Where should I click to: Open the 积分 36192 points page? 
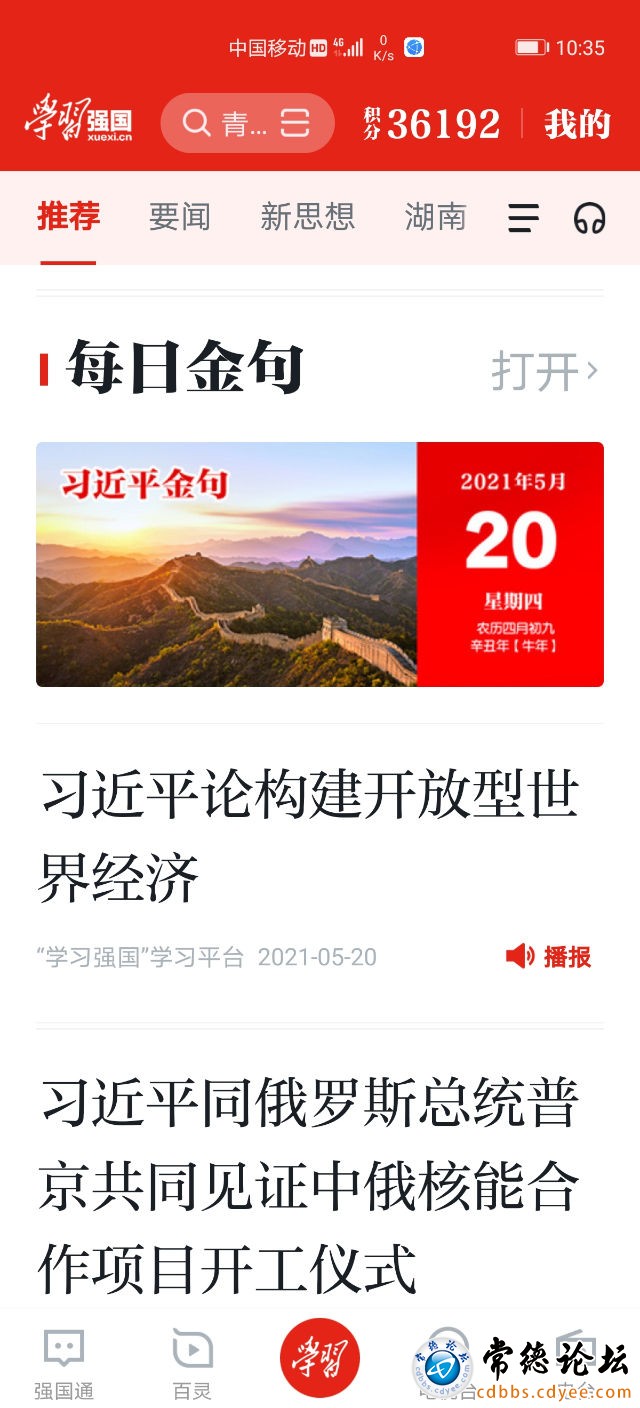point(432,124)
